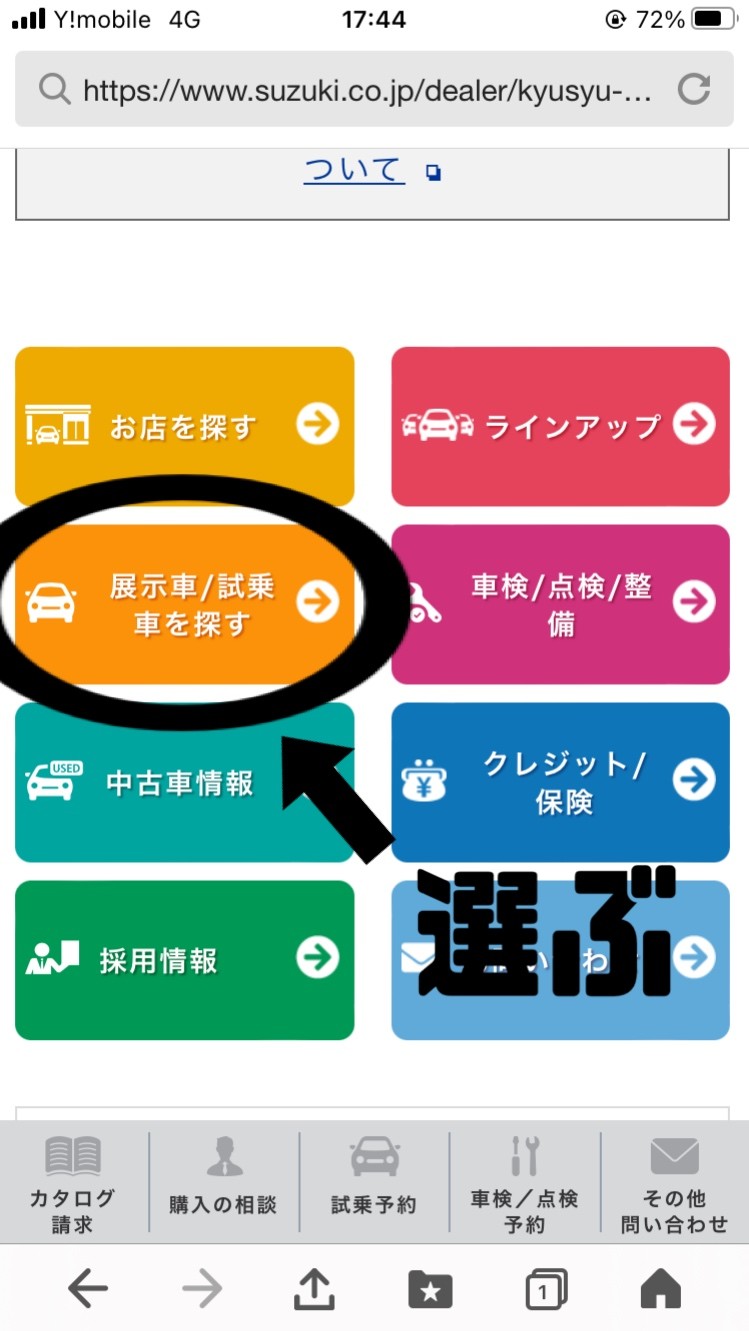Screen dimensions: 749x1331
Task: Open the ラインアップ tile
Action: 560,426
